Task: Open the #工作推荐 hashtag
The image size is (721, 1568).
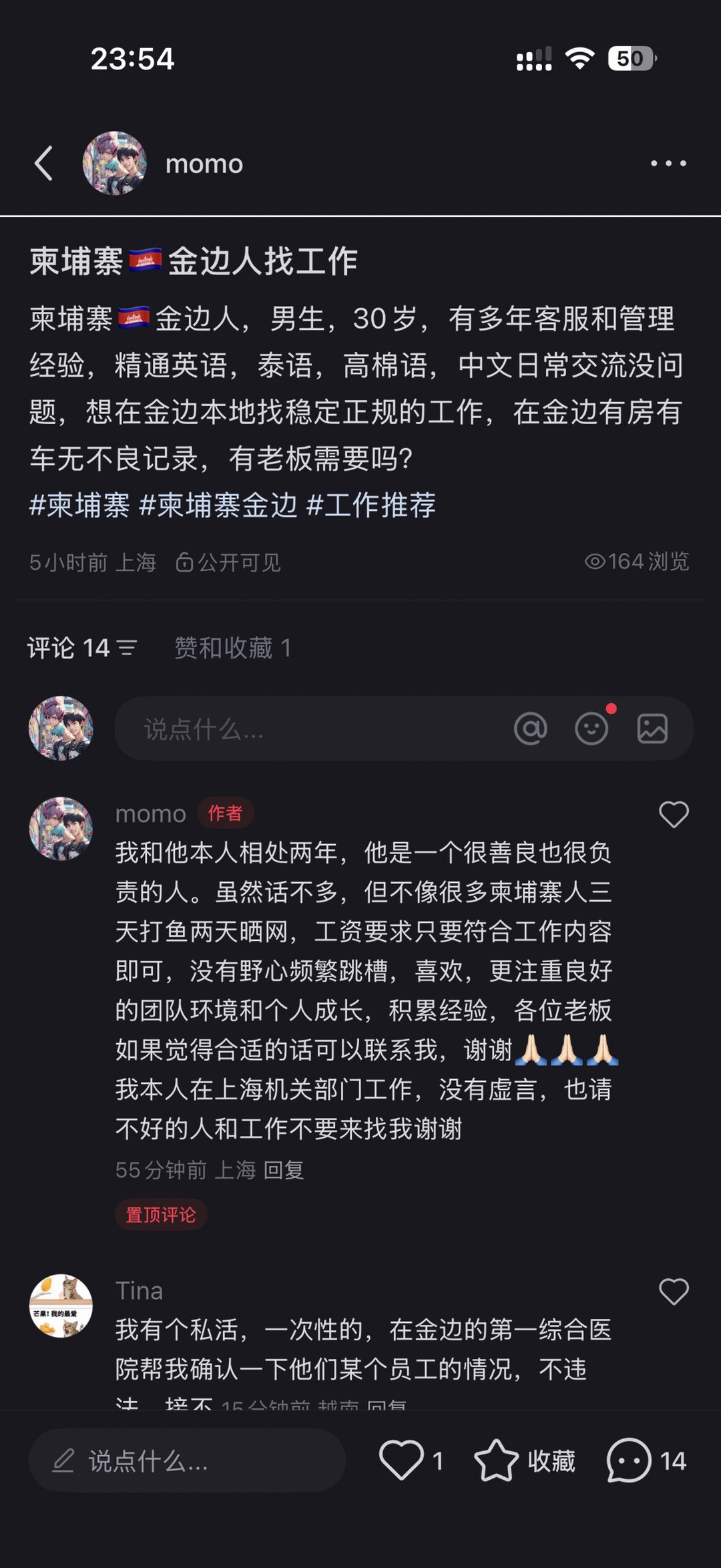Action: click(x=371, y=505)
